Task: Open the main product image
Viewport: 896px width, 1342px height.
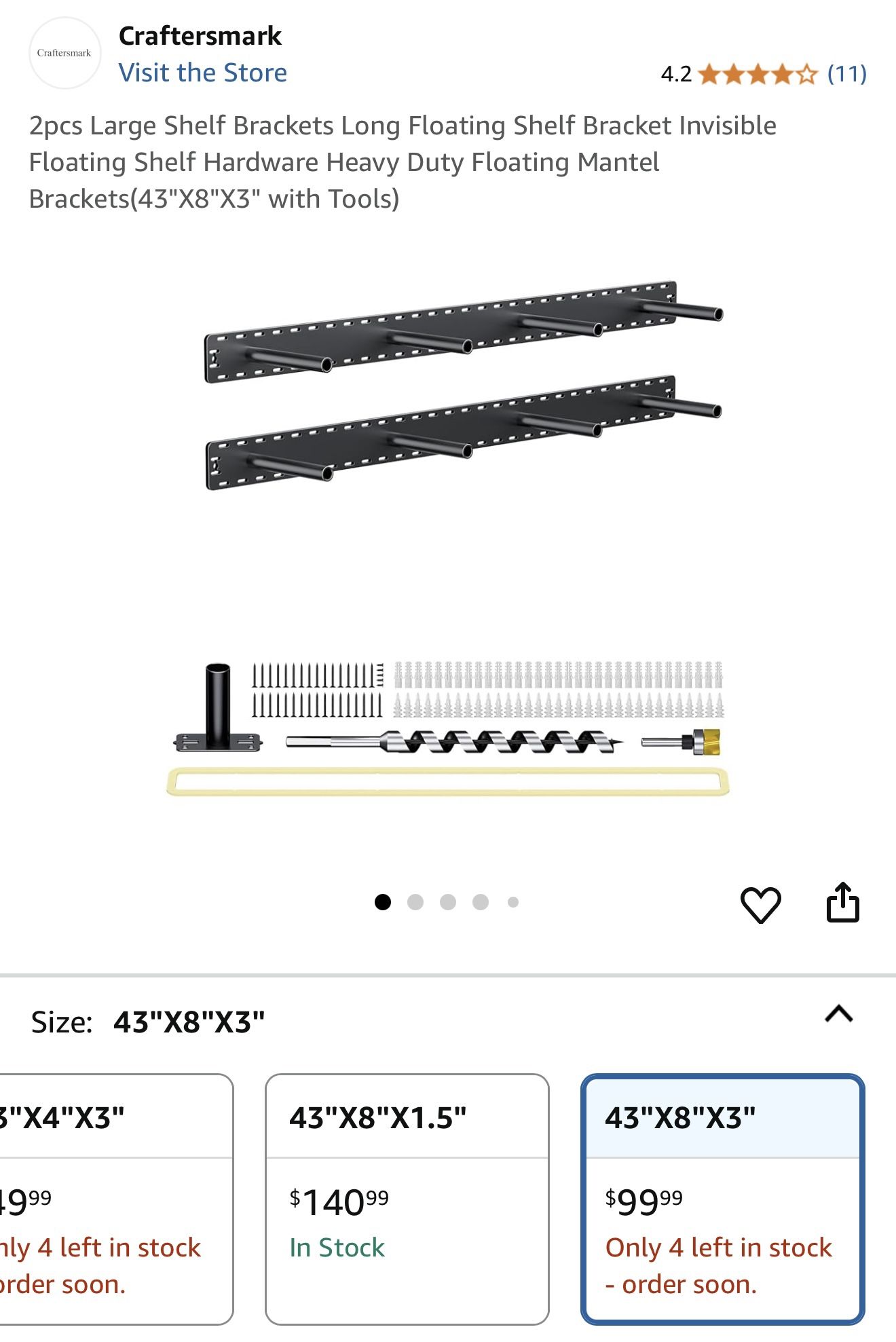Action: click(448, 536)
